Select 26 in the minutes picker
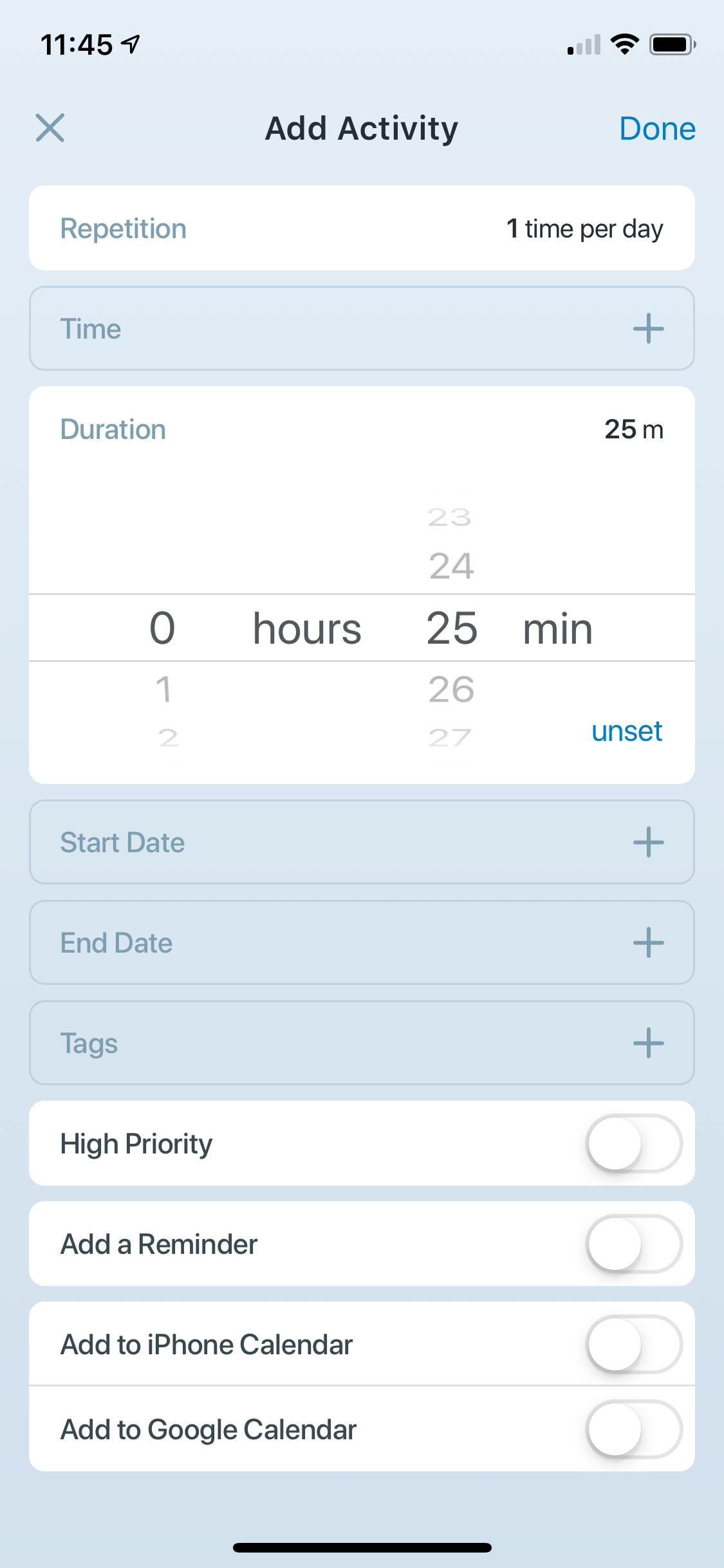Image resolution: width=724 pixels, height=1568 pixels. pos(451,689)
